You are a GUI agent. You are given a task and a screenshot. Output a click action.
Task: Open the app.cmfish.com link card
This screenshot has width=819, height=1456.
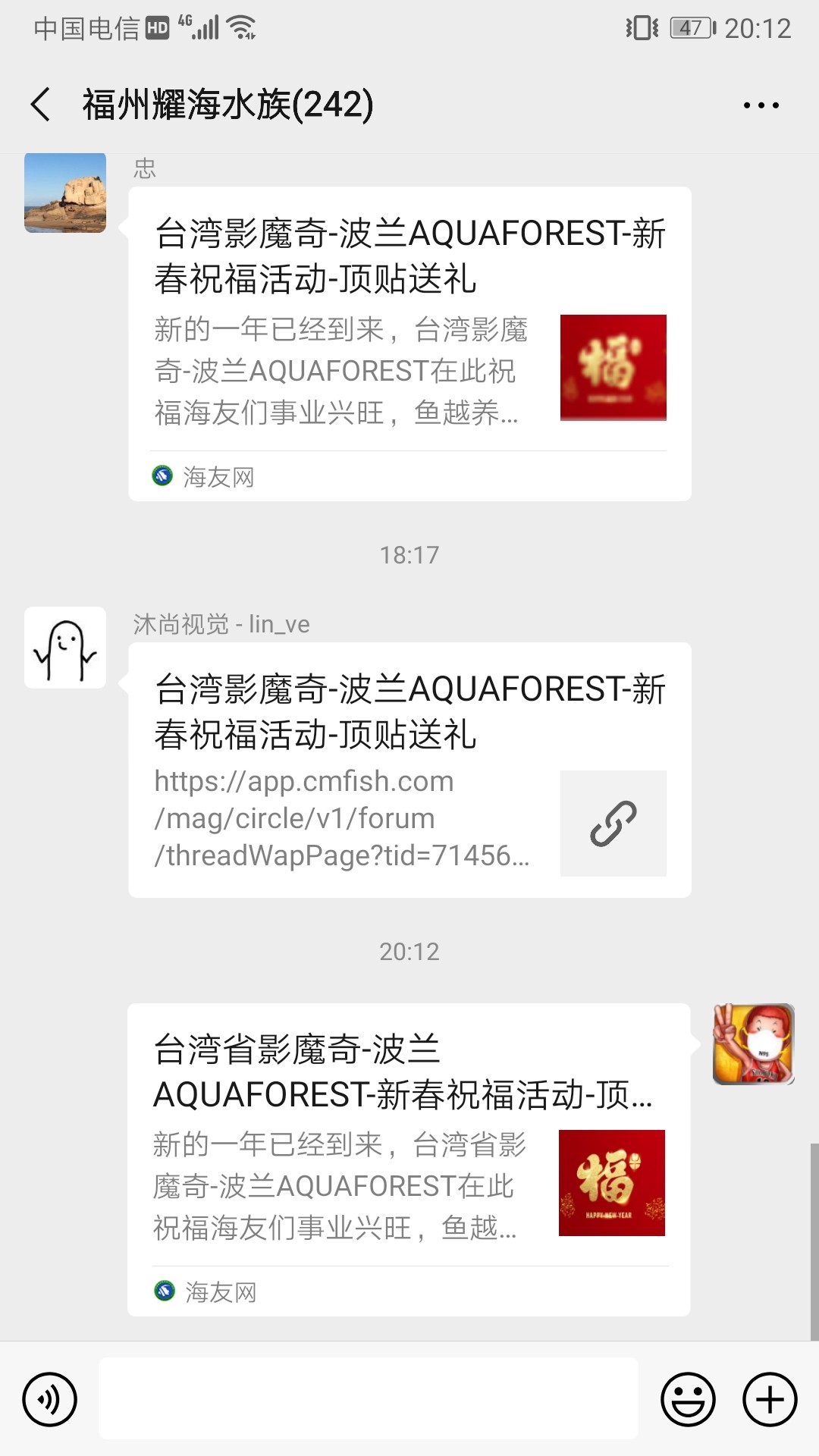[x=409, y=770]
